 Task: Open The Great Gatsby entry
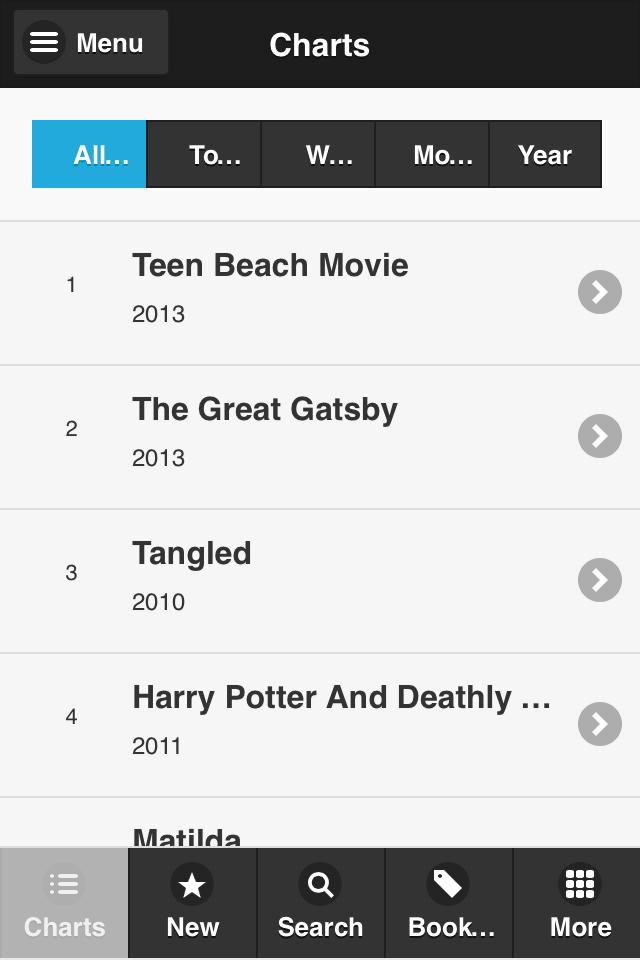coord(320,436)
